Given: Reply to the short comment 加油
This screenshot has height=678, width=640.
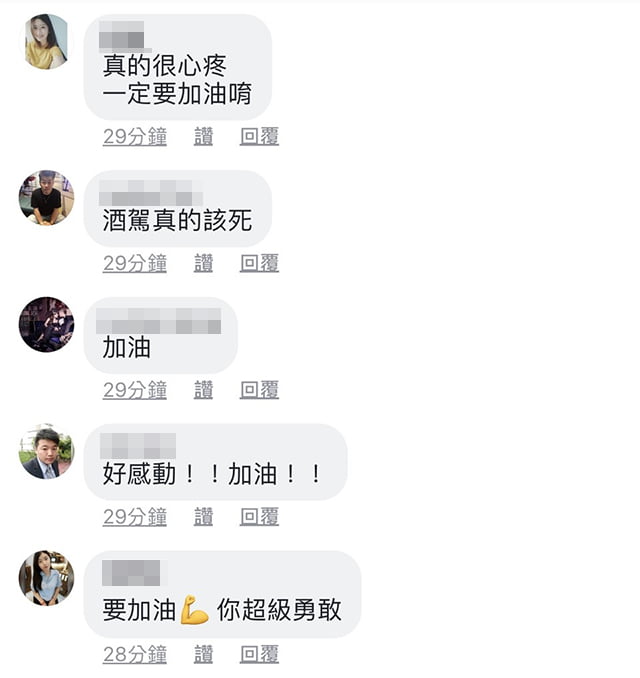Looking at the screenshot, I should [259, 390].
